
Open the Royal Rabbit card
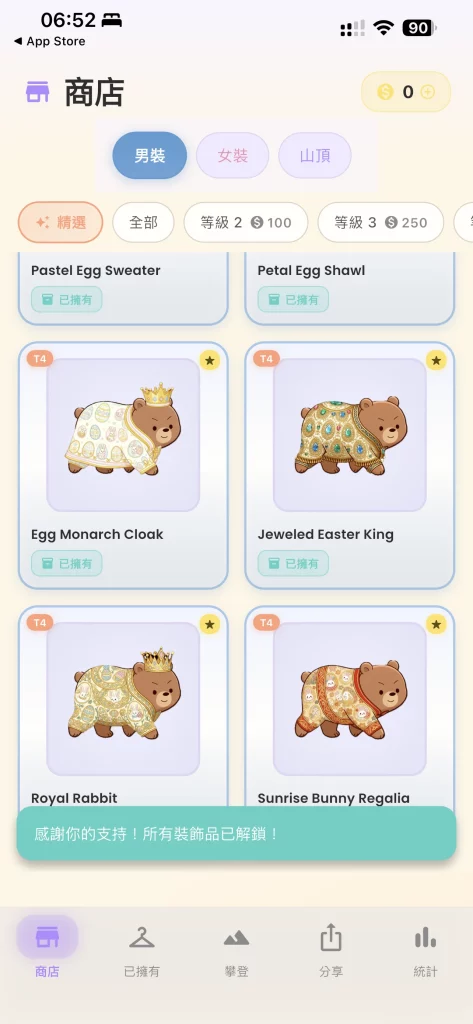pyautogui.click(x=123, y=707)
